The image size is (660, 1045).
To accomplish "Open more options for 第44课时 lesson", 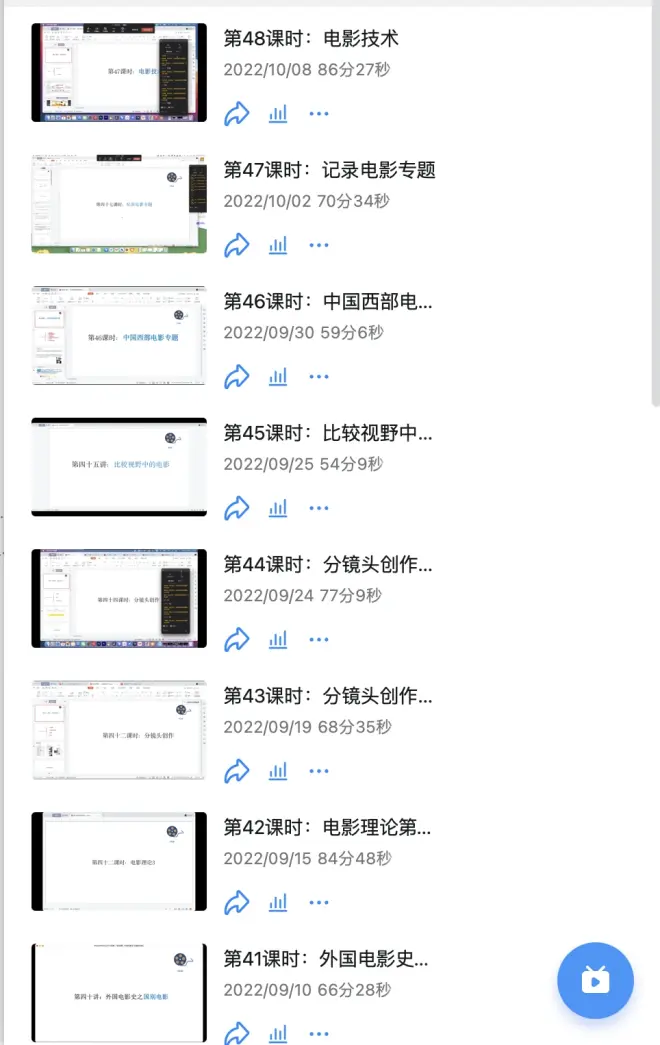I will (319, 639).
